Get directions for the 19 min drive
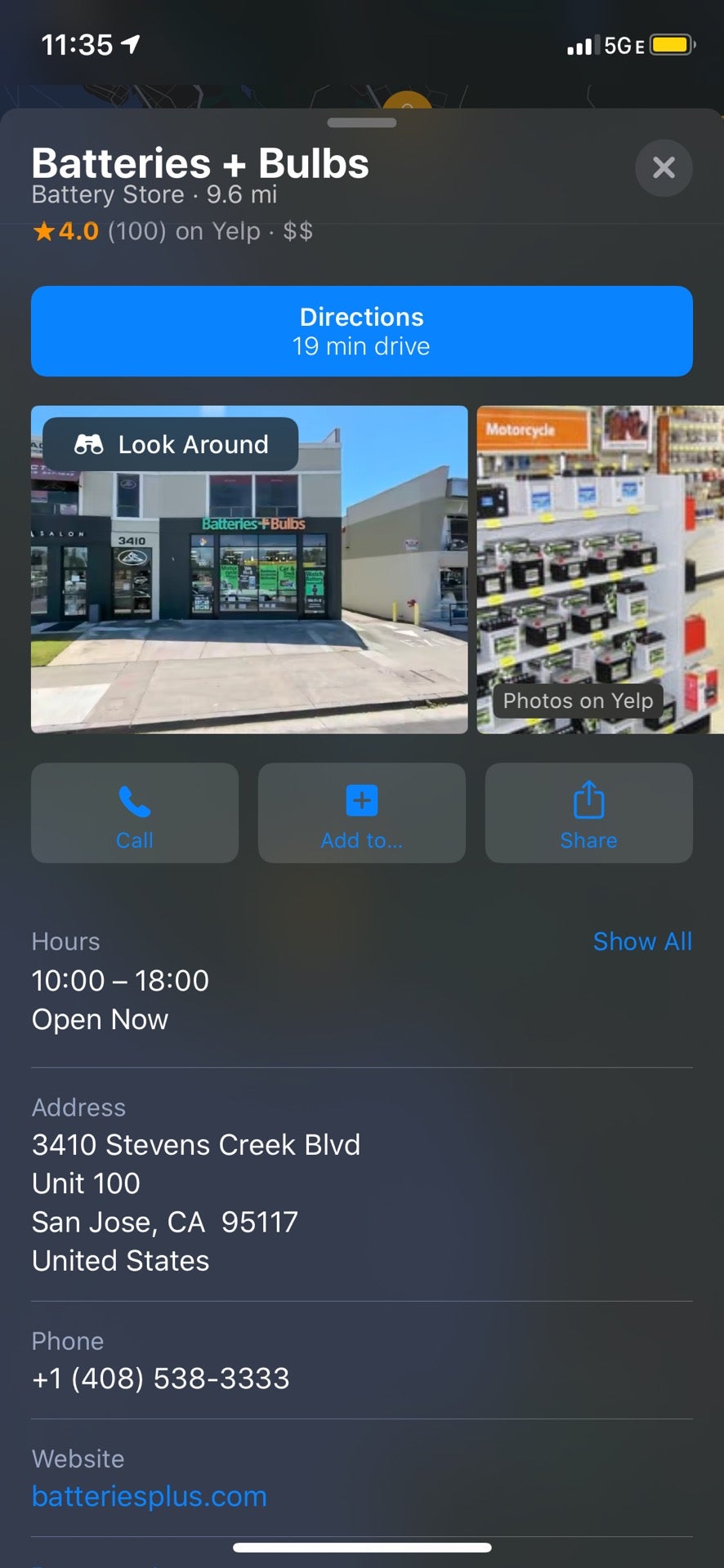Viewport: 724px width, 1568px height. 362,331
